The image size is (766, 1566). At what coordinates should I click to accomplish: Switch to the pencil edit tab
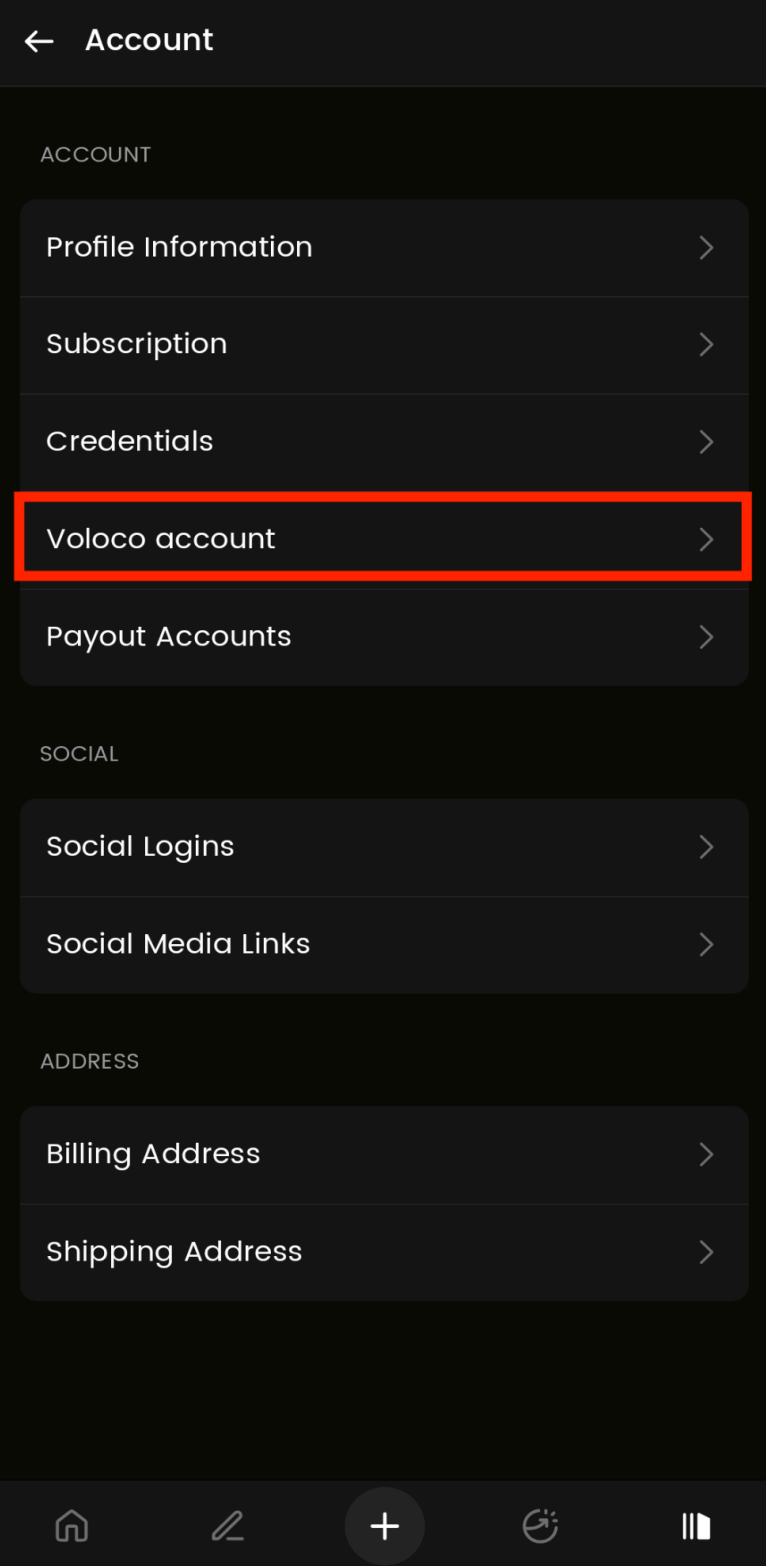click(228, 1526)
